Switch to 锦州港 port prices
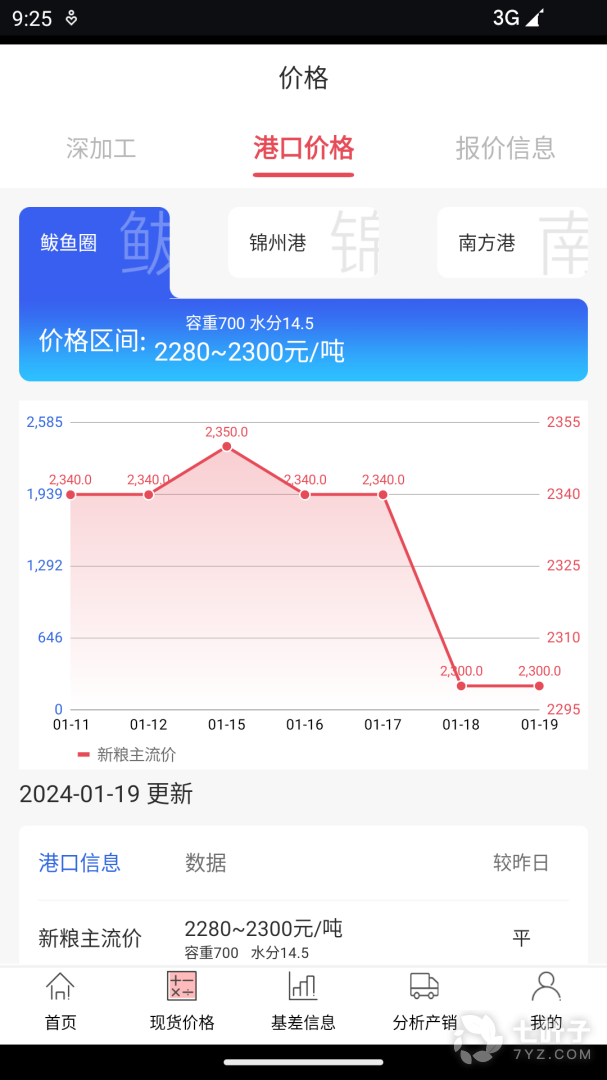The width and height of the screenshot is (607, 1080). (302, 243)
